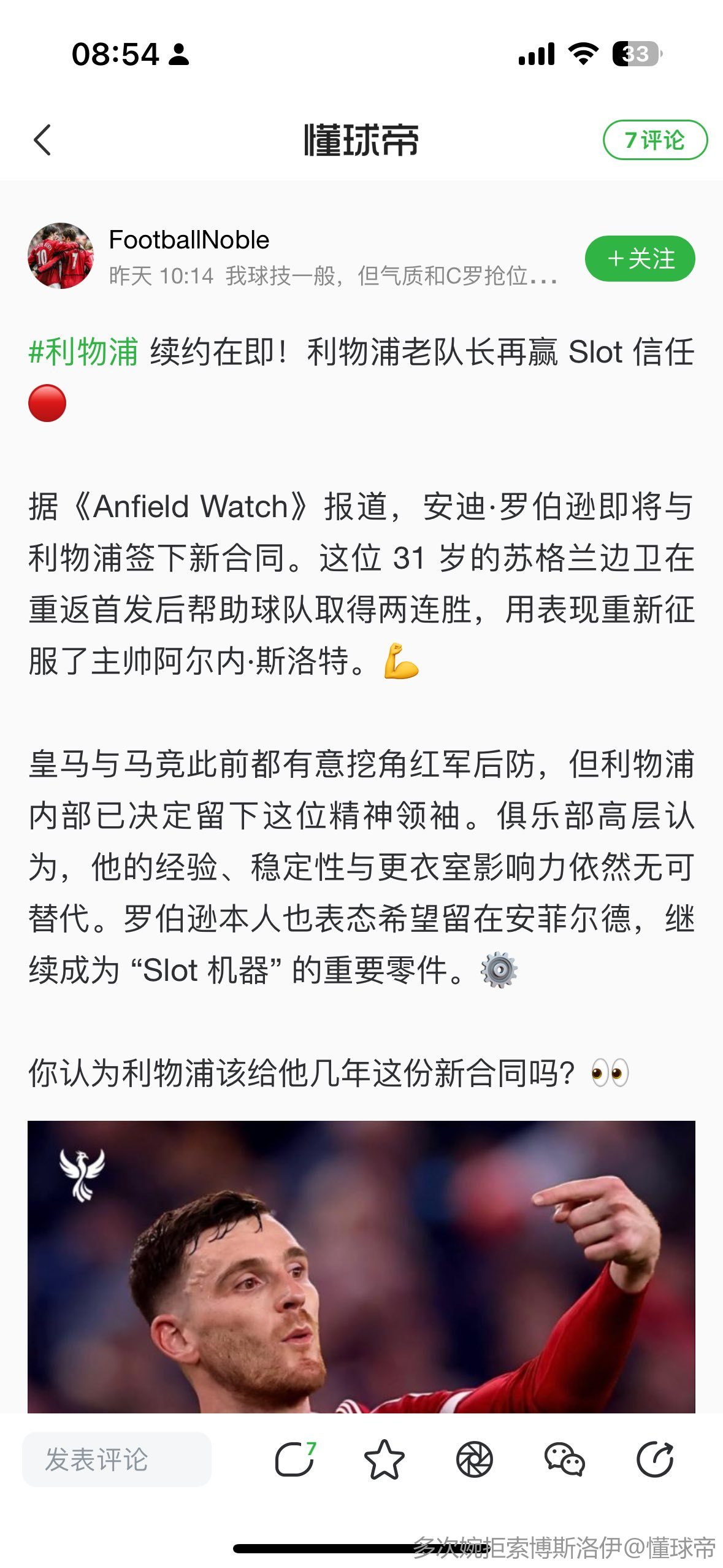Screen dimensions: 723x1568
Task: Share this post to WeChat
Action: pyautogui.click(x=564, y=1459)
